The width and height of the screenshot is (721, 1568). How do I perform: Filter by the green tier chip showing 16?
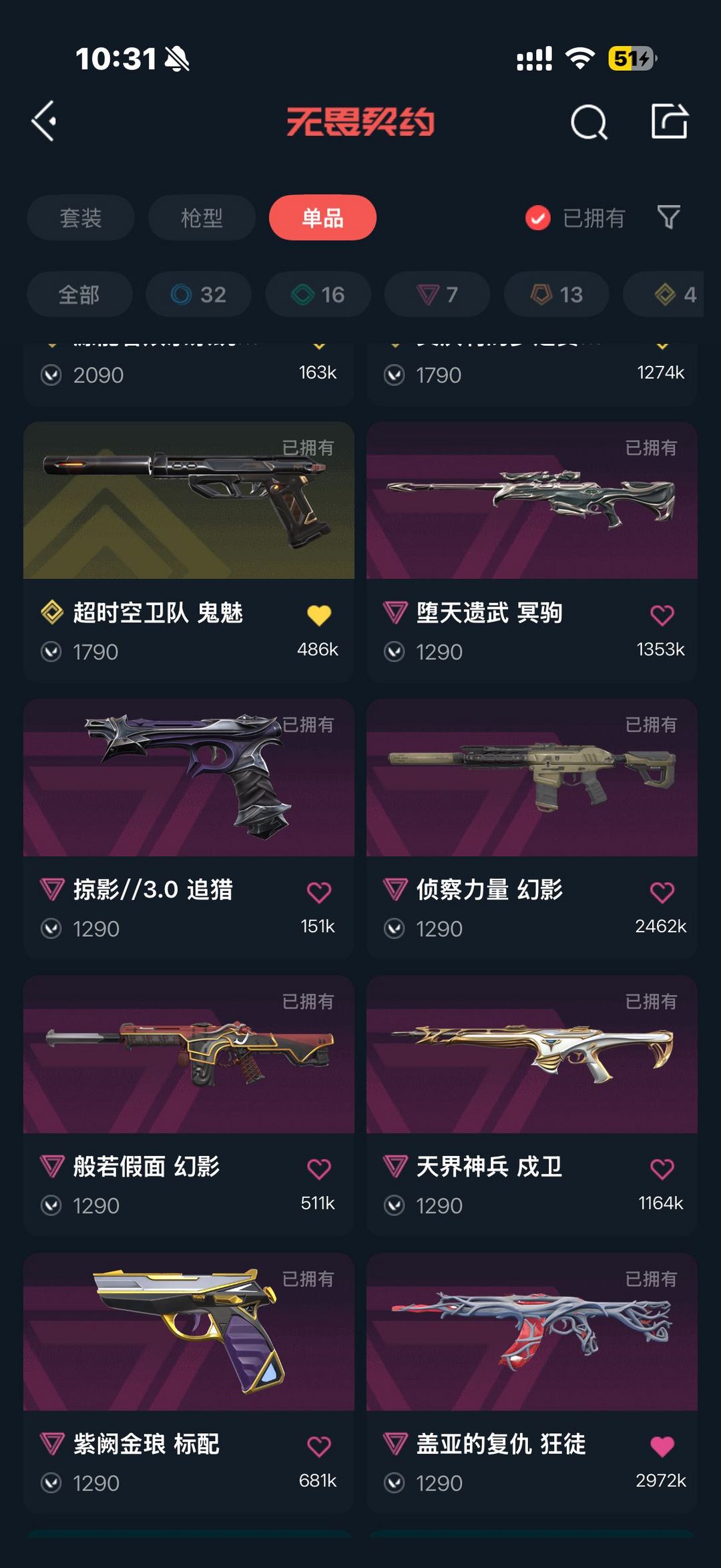(x=318, y=295)
